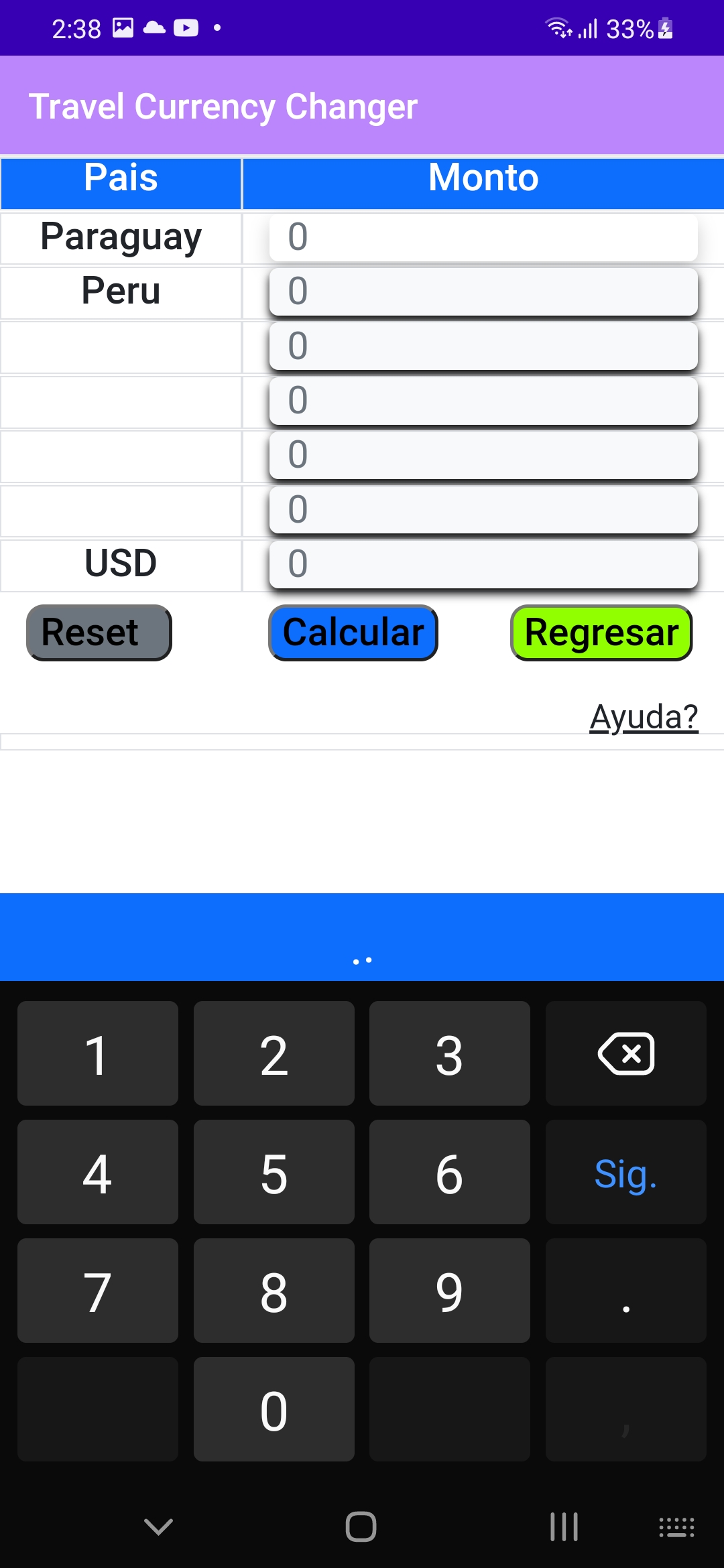Tap Sig. key to move next
724x1568 pixels.
tap(625, 1173)
